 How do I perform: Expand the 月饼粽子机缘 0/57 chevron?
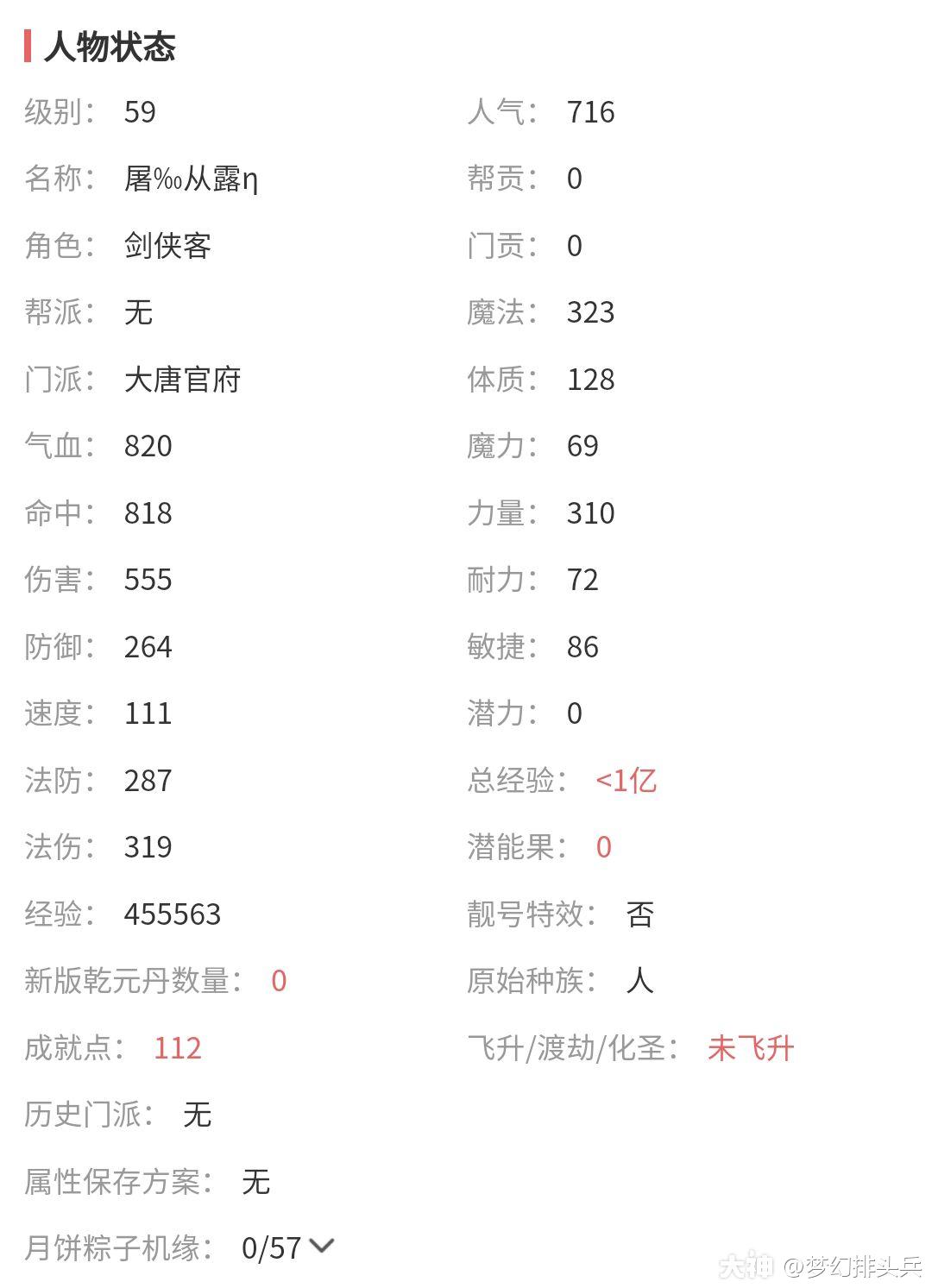pos(321,1246)
